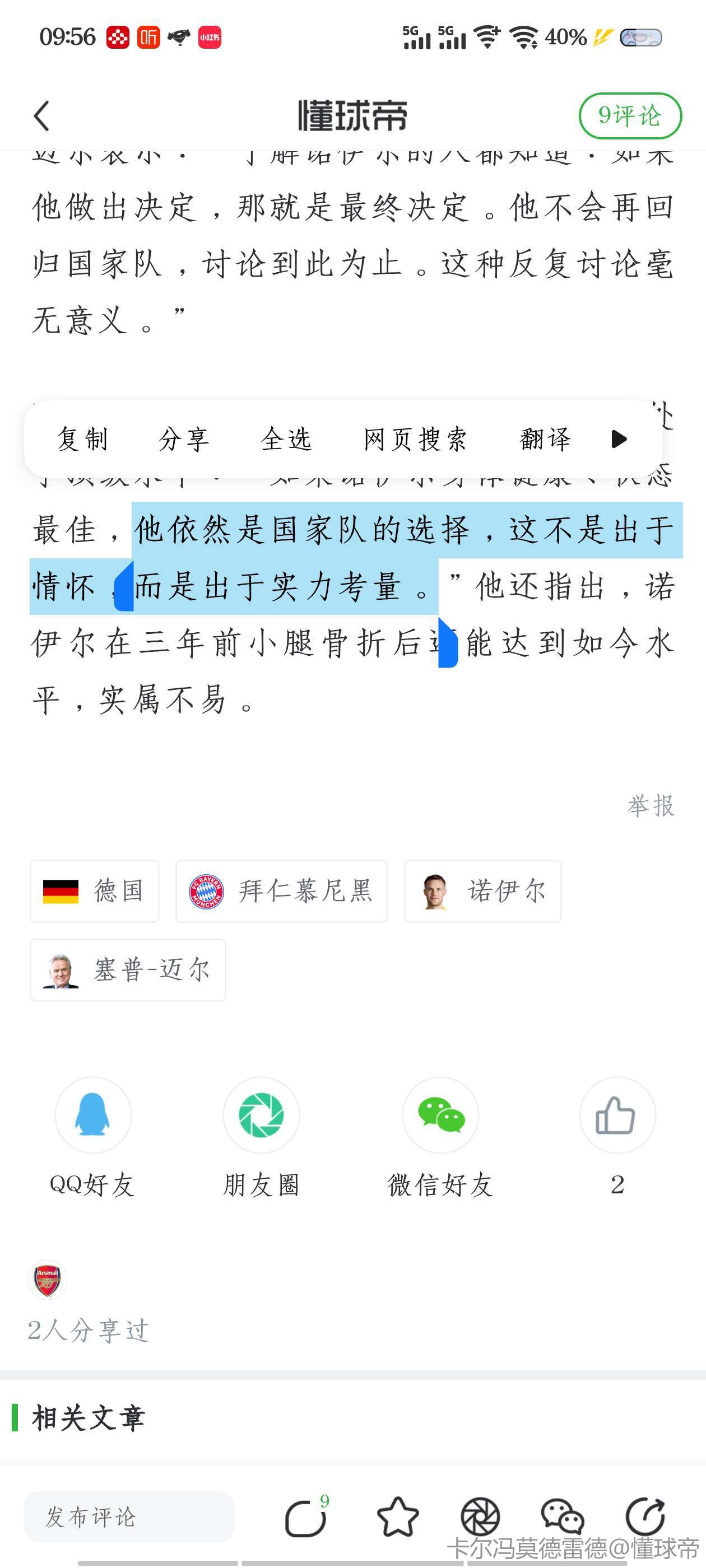Favorite the article with the bottom star
706x1568 pixels.
pos(397,1517)
